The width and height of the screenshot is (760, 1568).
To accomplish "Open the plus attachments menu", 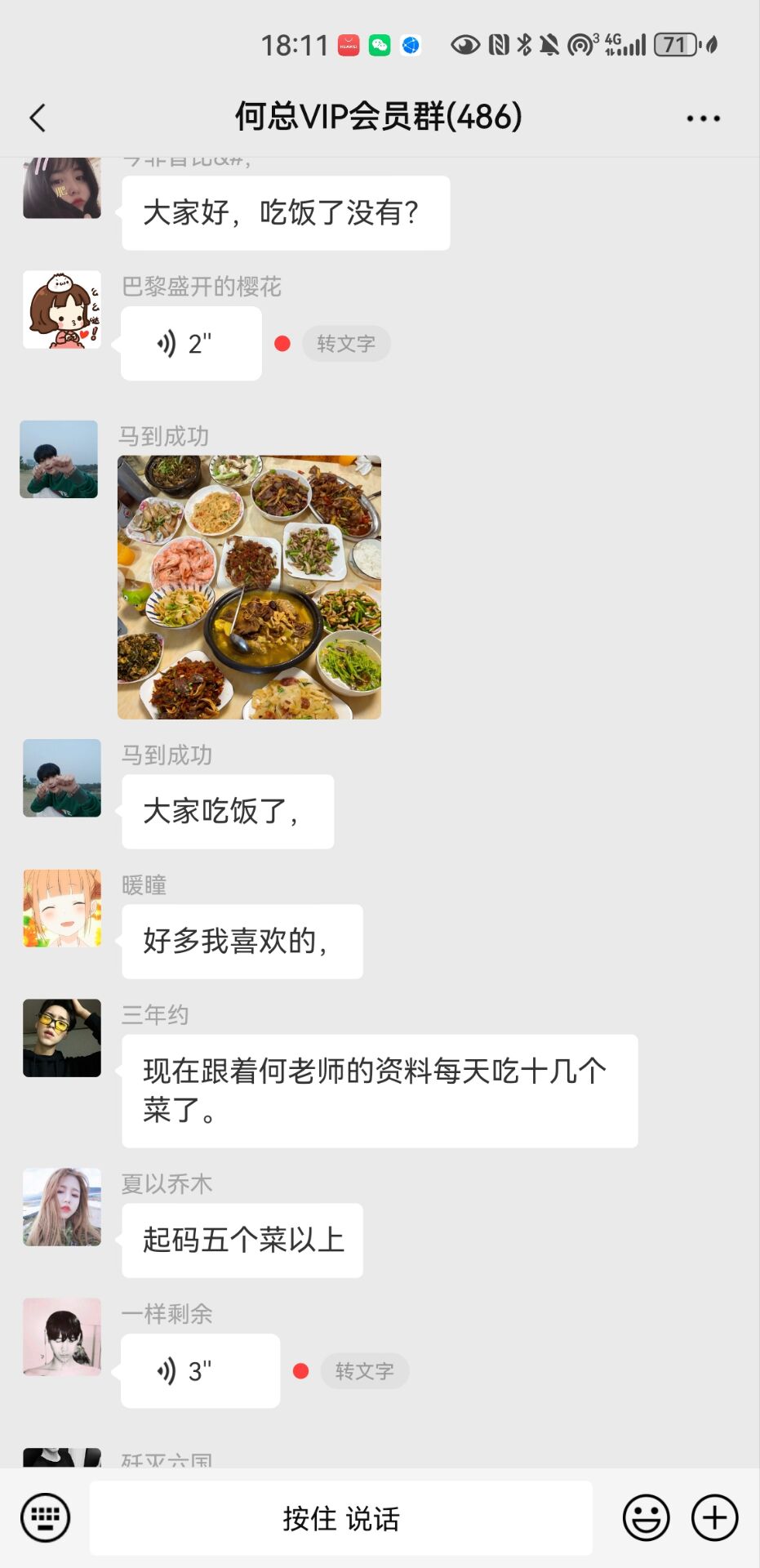I will [714, 1518].
